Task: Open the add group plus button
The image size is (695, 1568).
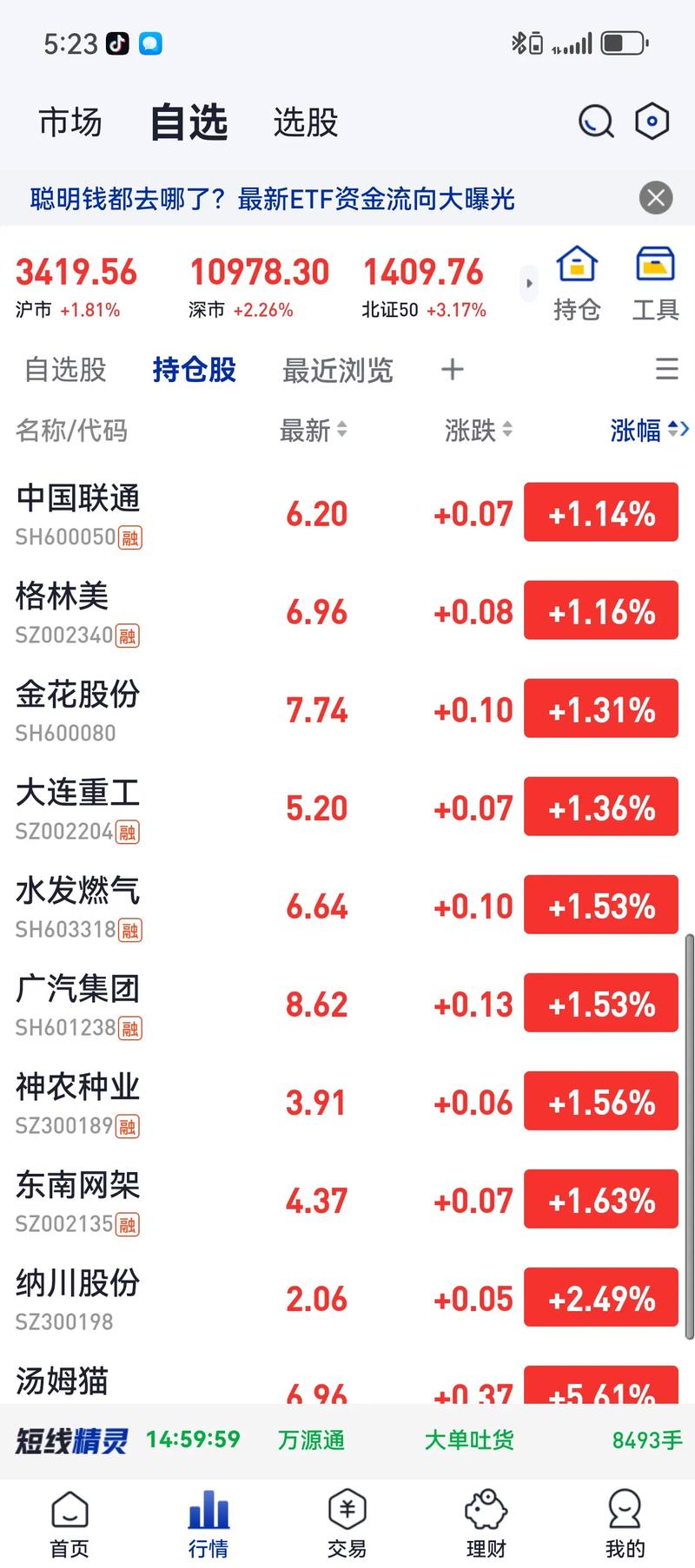Action: coord(452,369)
